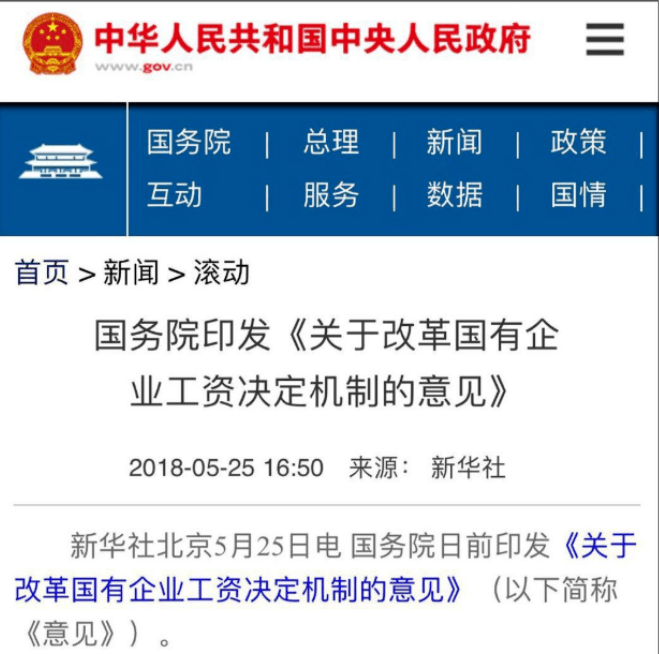Switch to the 数据 section

(x=454, y=194)
